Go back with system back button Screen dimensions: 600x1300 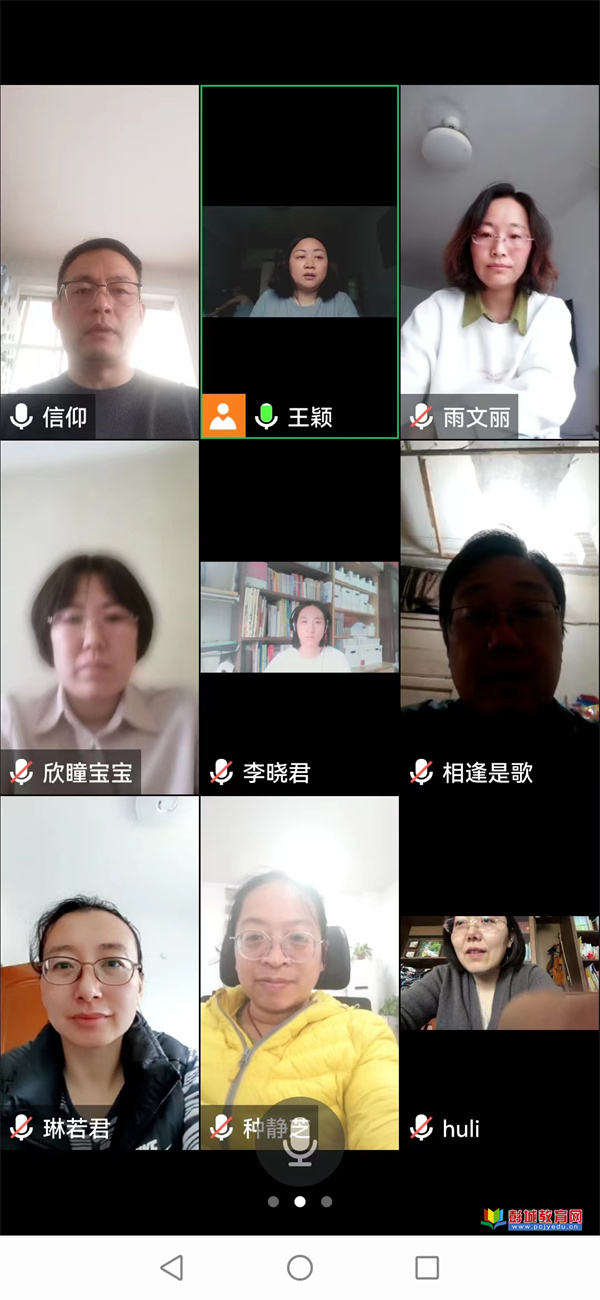click(172, 1268)
